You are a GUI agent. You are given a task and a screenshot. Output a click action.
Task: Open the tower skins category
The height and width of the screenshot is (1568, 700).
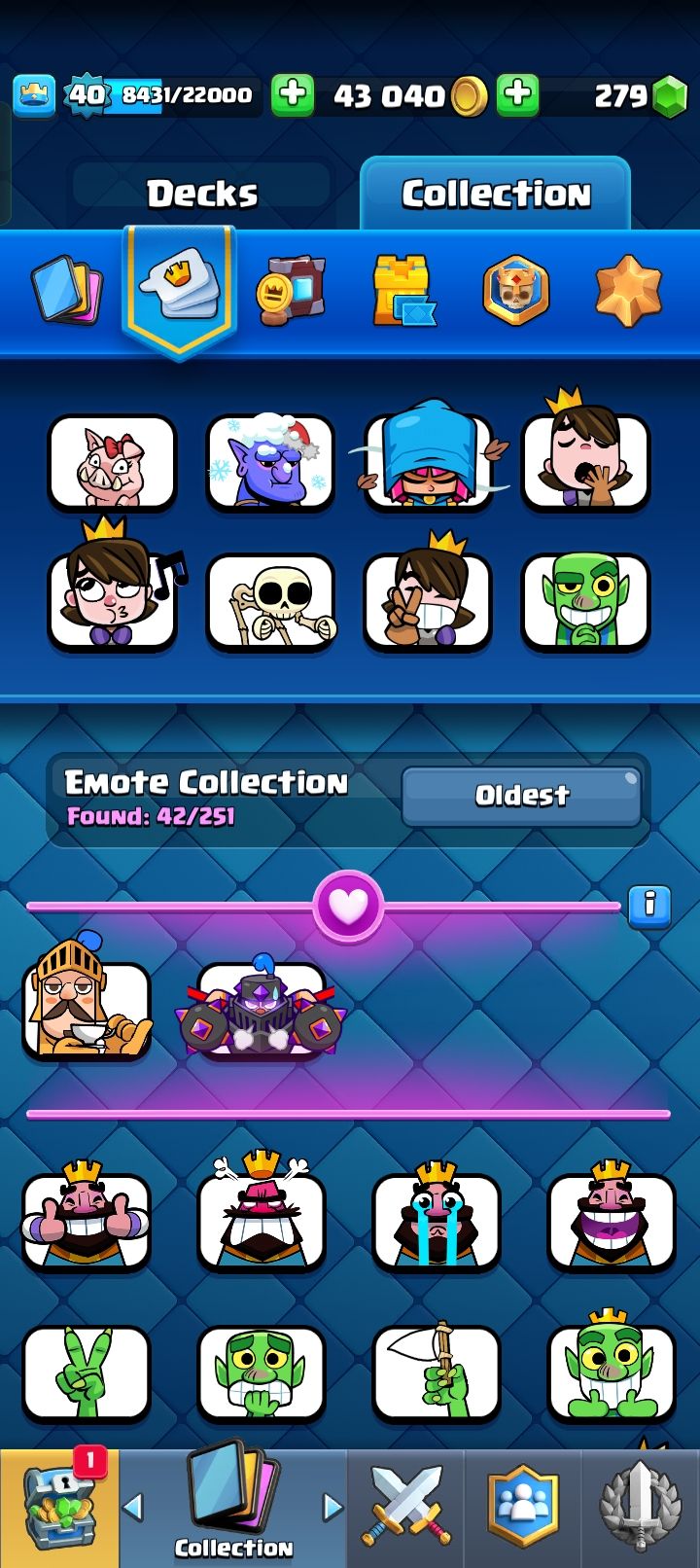tap(402, 289)
